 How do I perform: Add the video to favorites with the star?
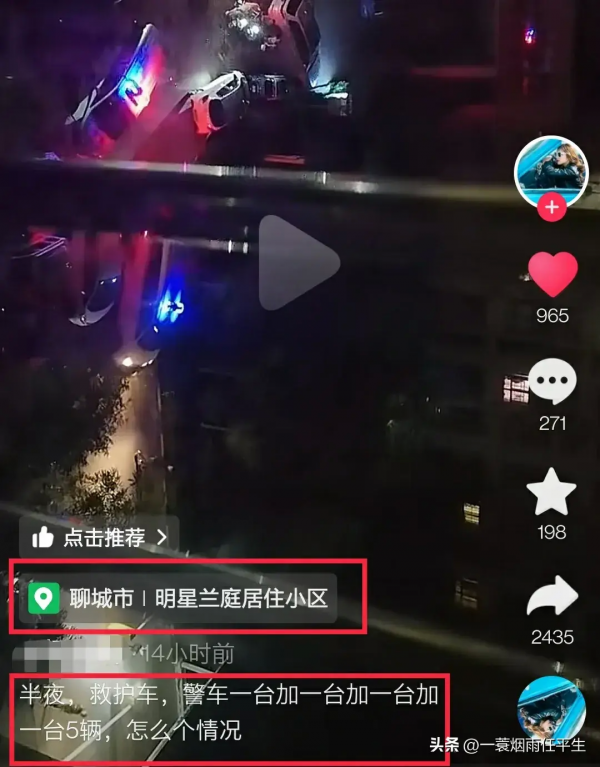click(x=552, y=492)
